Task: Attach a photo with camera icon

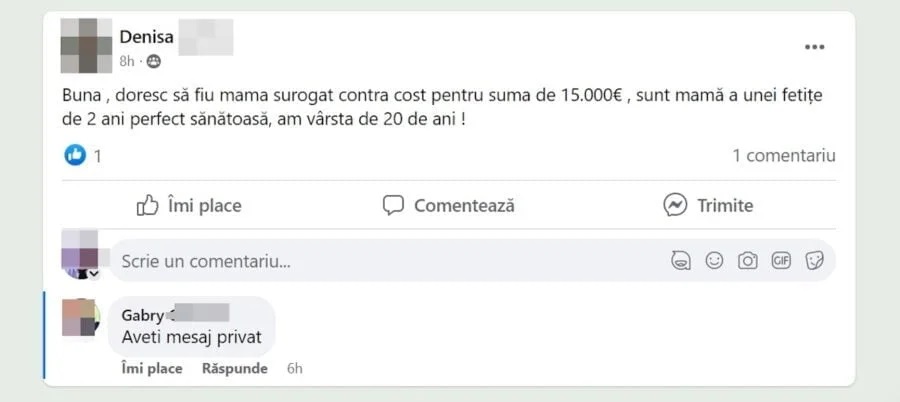Action: [x=747, y=261]
